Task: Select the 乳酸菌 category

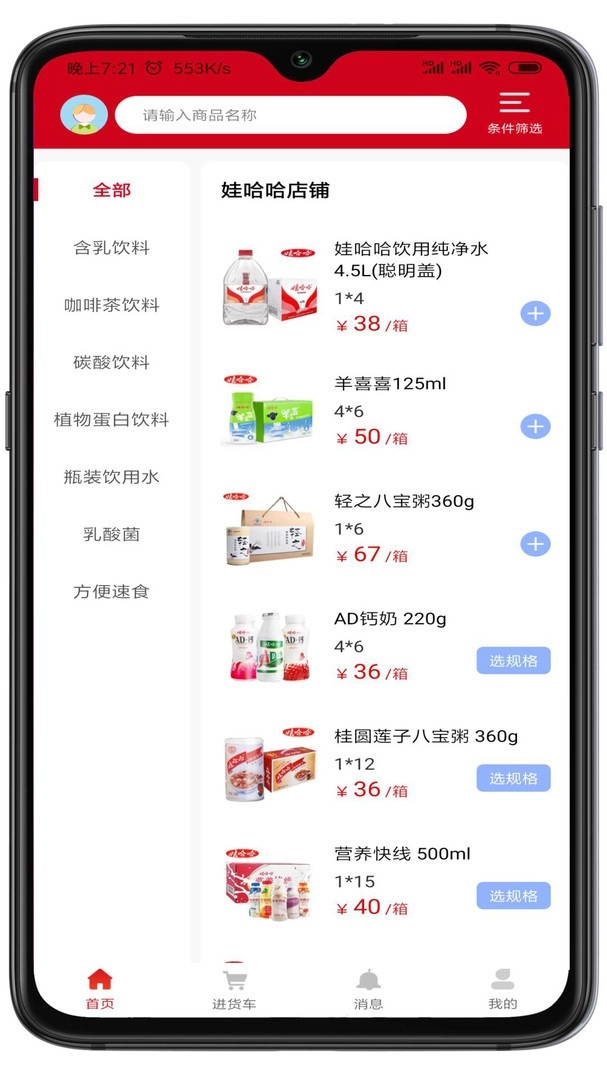Action: tap(111, 534)
